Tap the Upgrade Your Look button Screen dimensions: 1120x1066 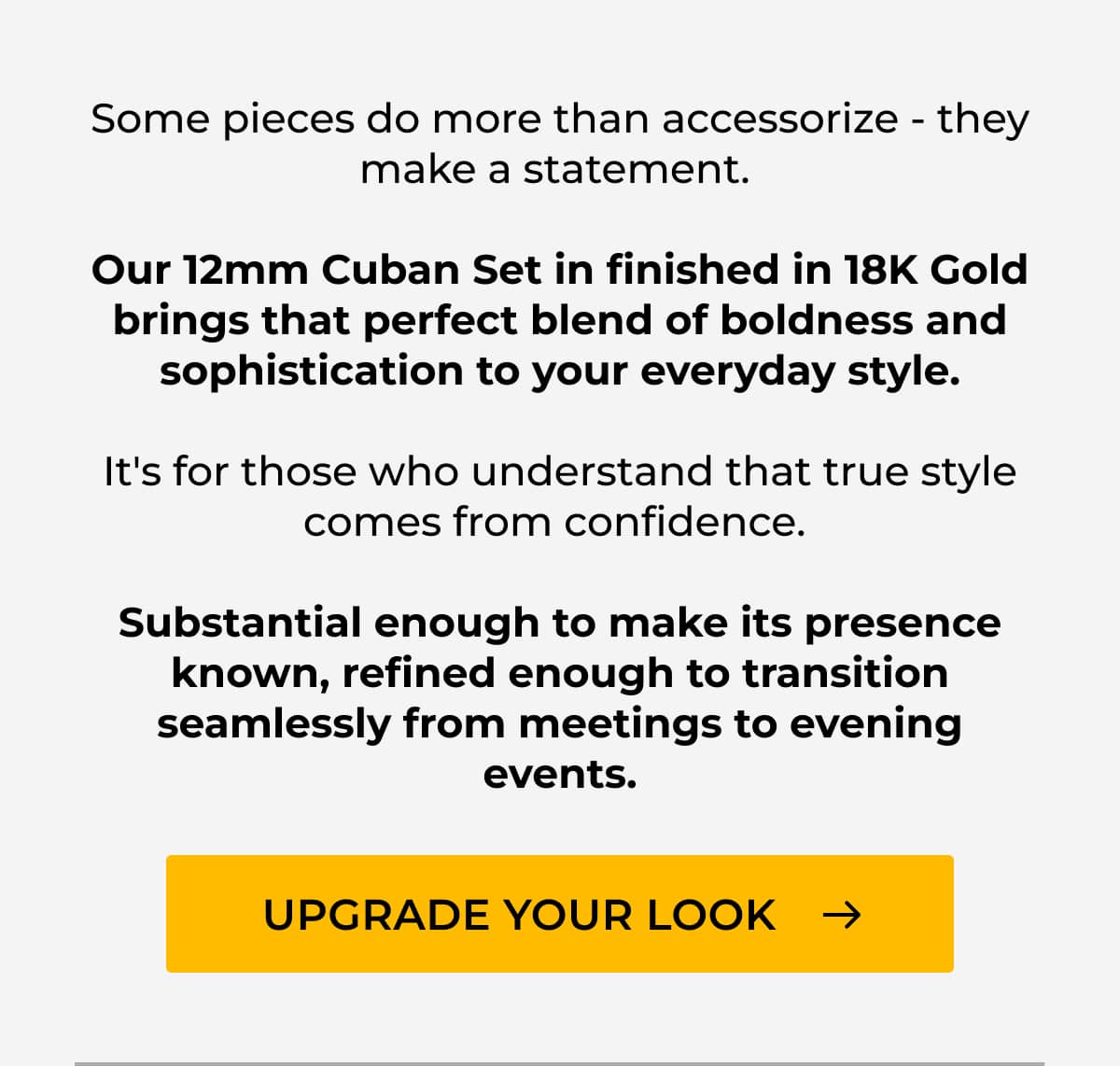(x=560, y=914)
